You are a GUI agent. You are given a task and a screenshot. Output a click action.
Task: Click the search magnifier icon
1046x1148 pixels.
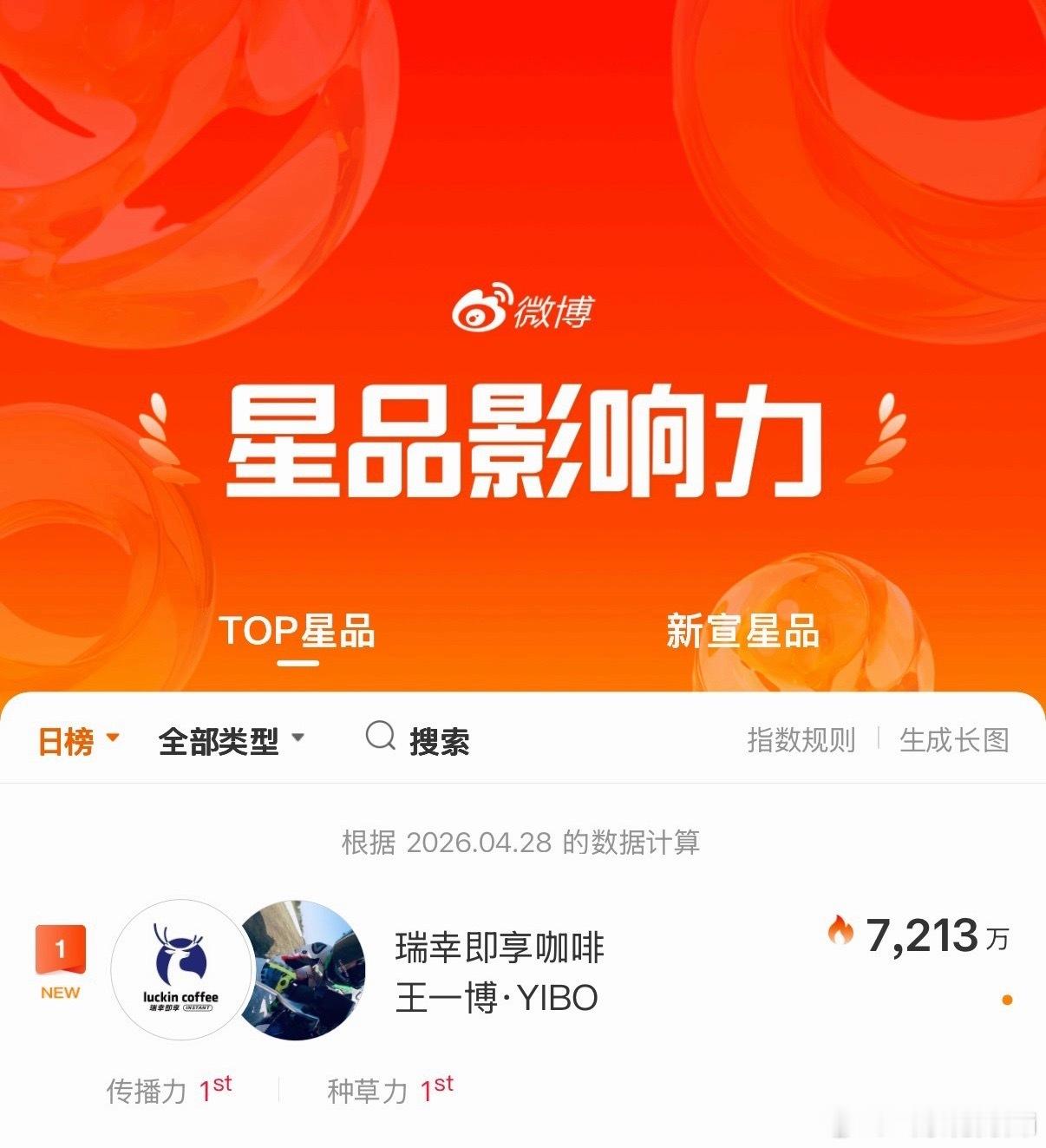[379, 741]
